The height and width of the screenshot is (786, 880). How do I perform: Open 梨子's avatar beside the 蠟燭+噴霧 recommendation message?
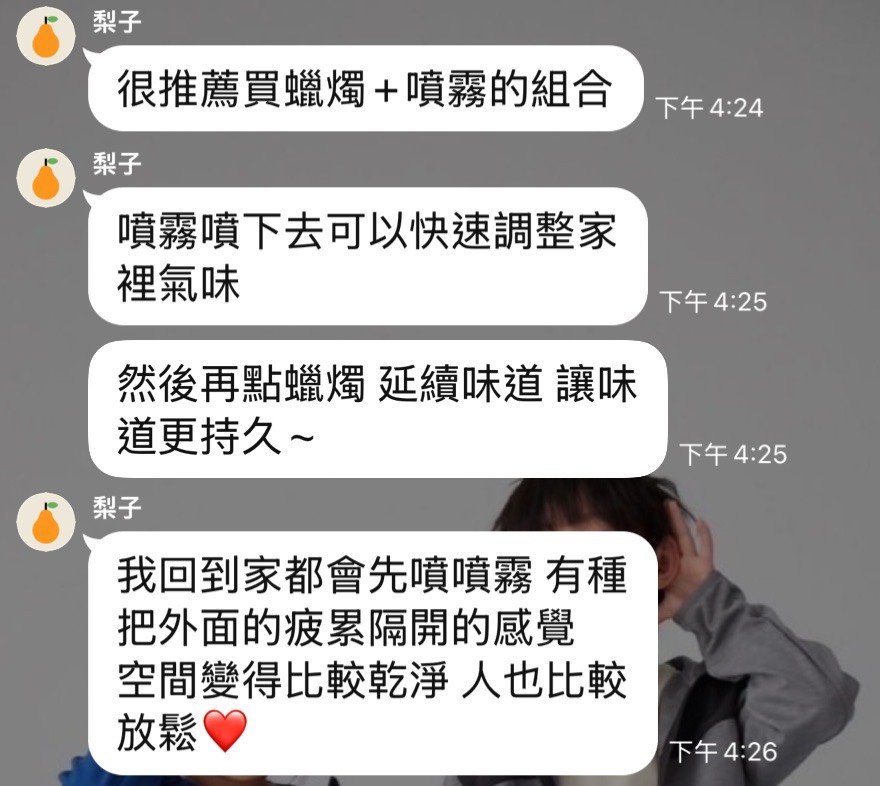tap(47, 37)
